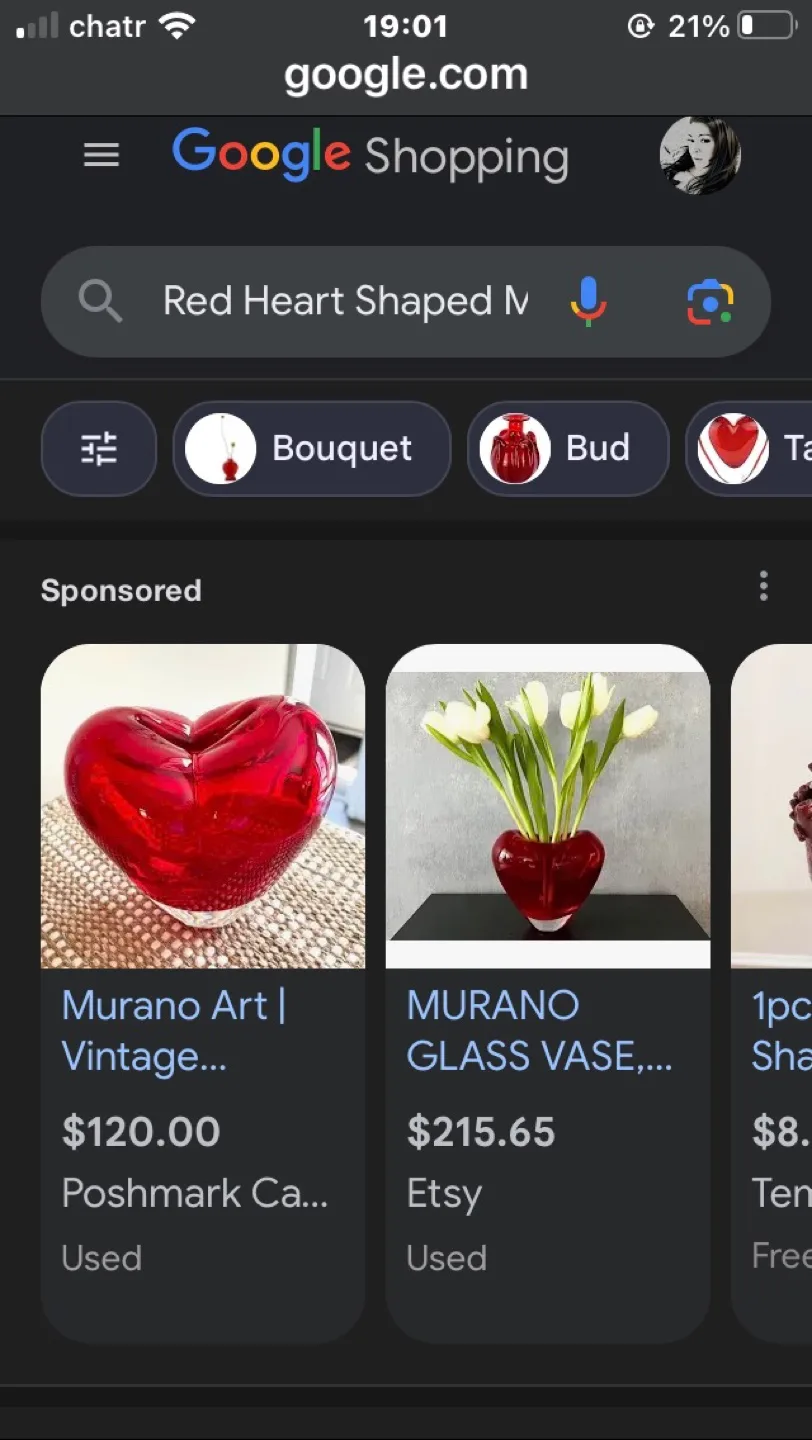812x1440 pixels.
Task: Activate voice search with the microphone icon
Action: (x=588, y=302)
